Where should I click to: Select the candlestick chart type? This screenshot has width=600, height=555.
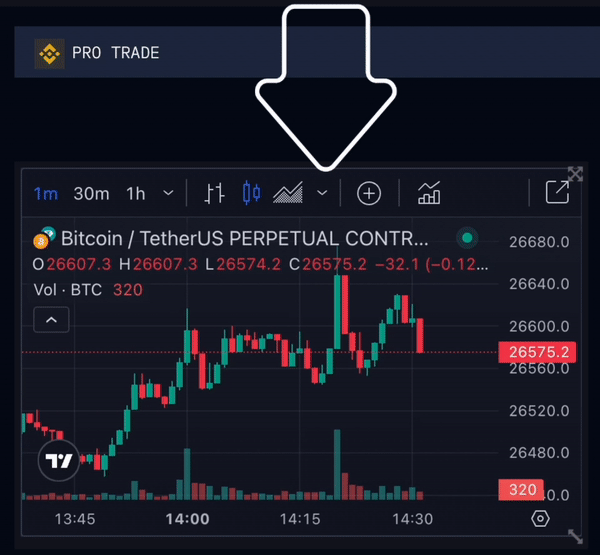[x=251, y=193]
